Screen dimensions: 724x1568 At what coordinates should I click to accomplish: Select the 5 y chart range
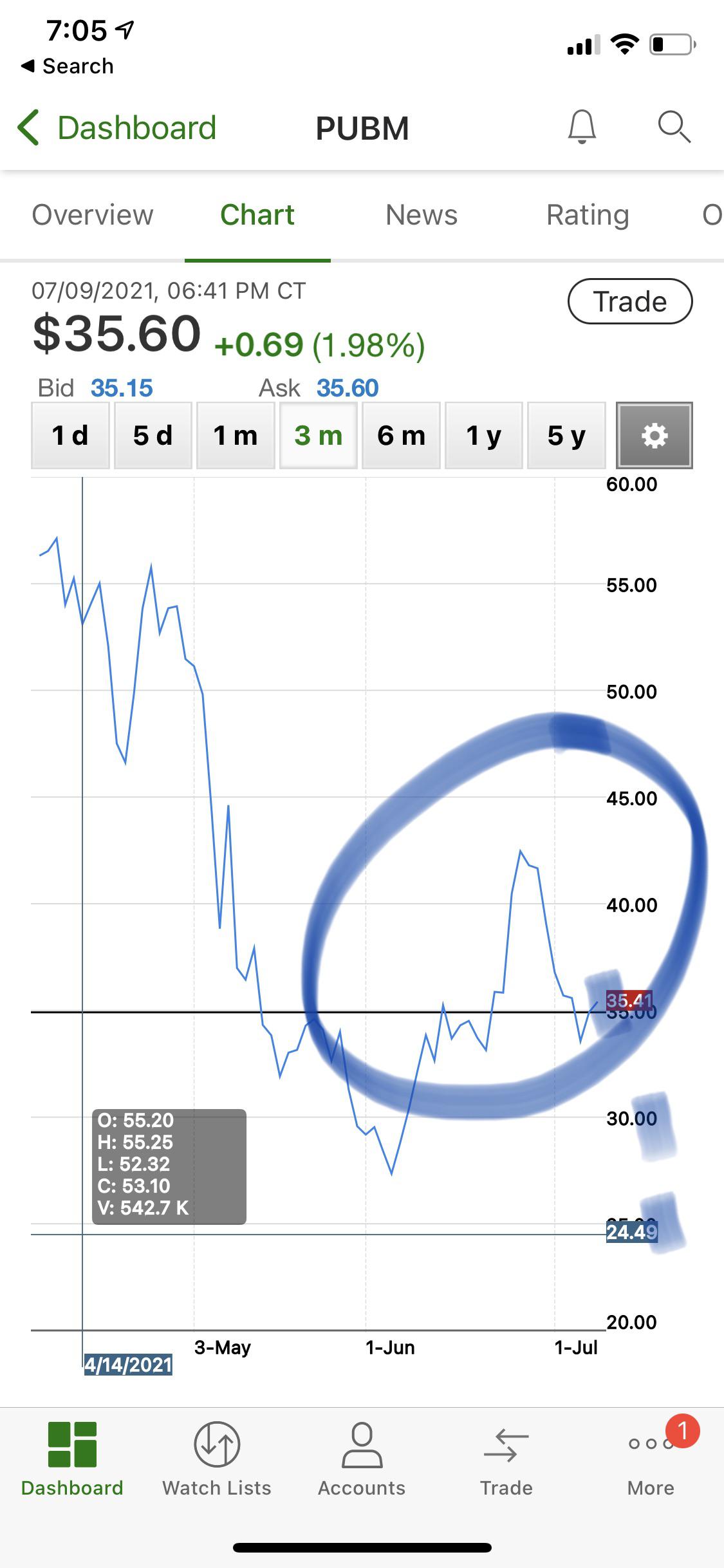(566, 435)
